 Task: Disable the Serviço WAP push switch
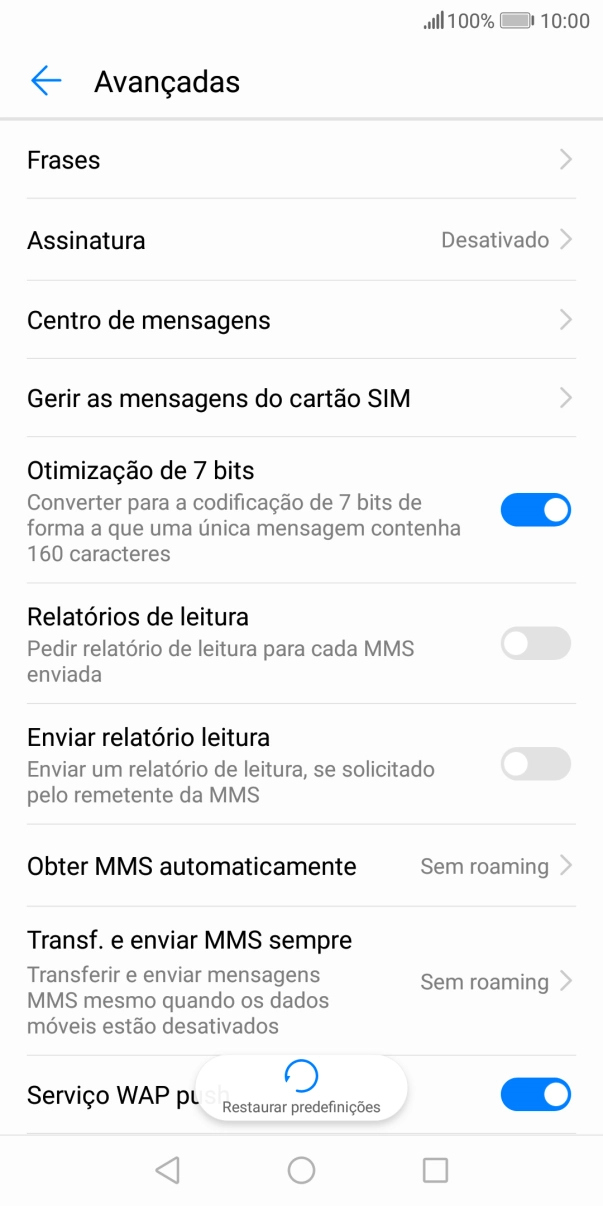tap(535, 1094)
